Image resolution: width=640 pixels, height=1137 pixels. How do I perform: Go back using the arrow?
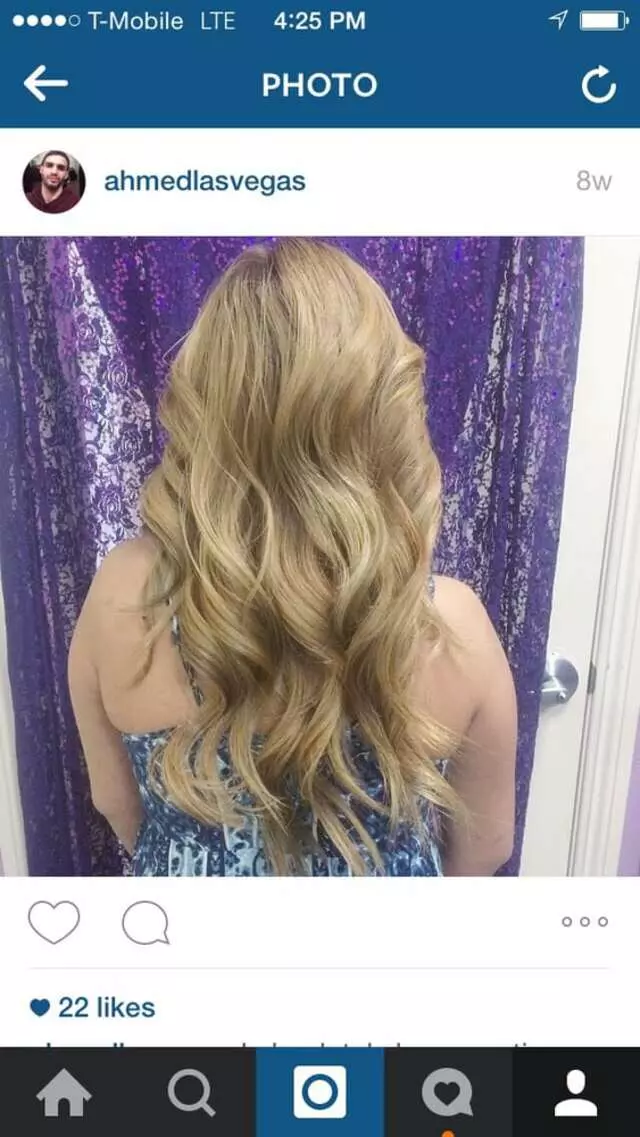coord(46,84)
